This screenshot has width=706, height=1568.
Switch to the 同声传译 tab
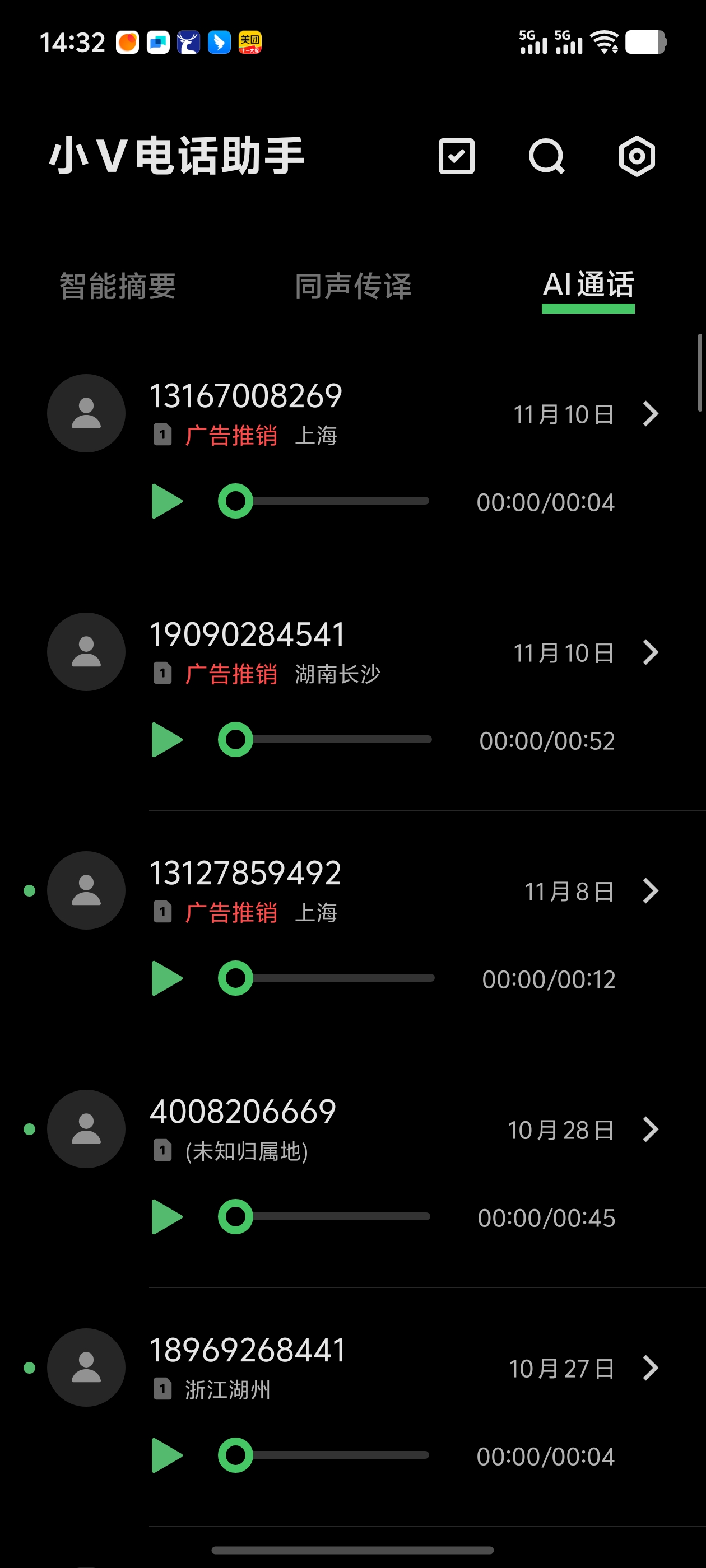[x=352, y=286]
